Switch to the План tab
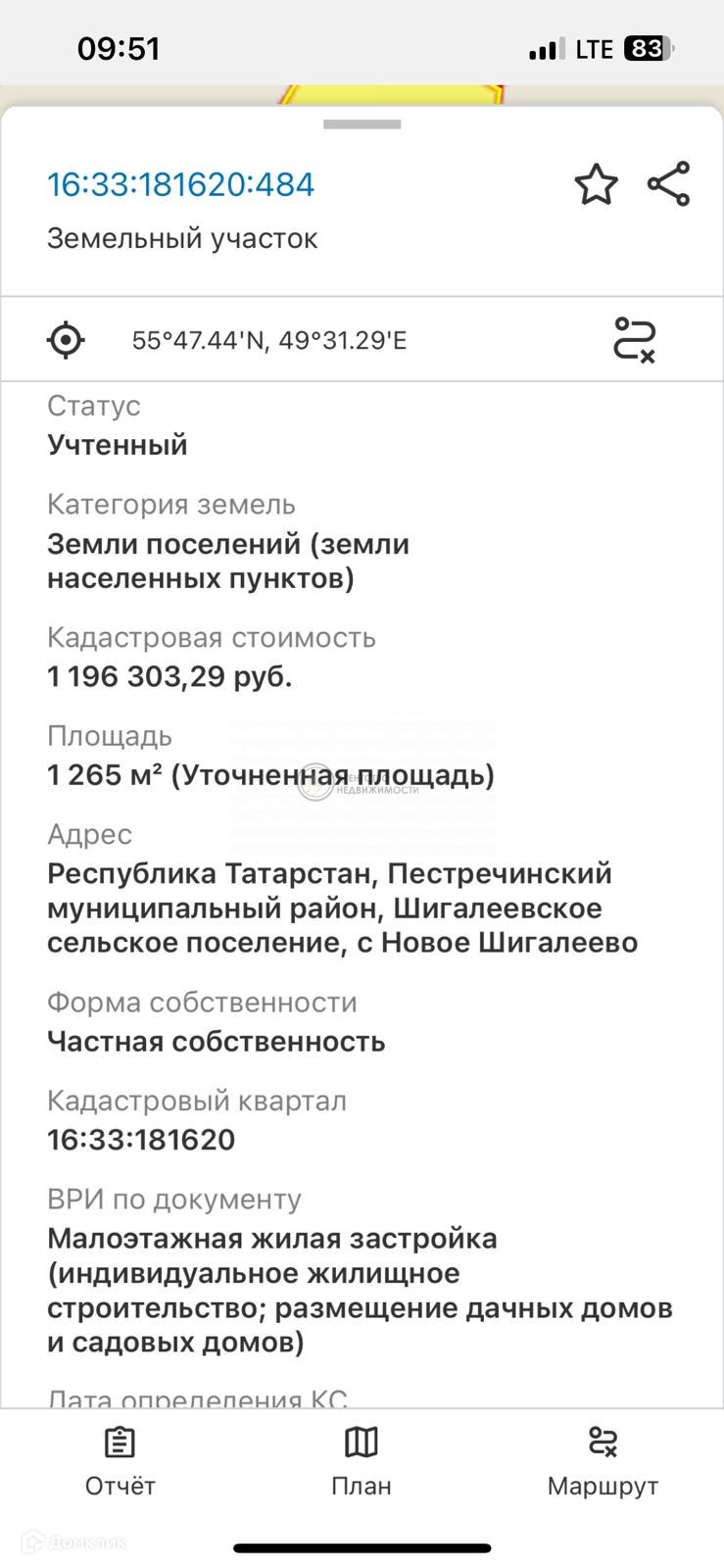This screenshot has width=724, height=1568. click(362, 1462)
